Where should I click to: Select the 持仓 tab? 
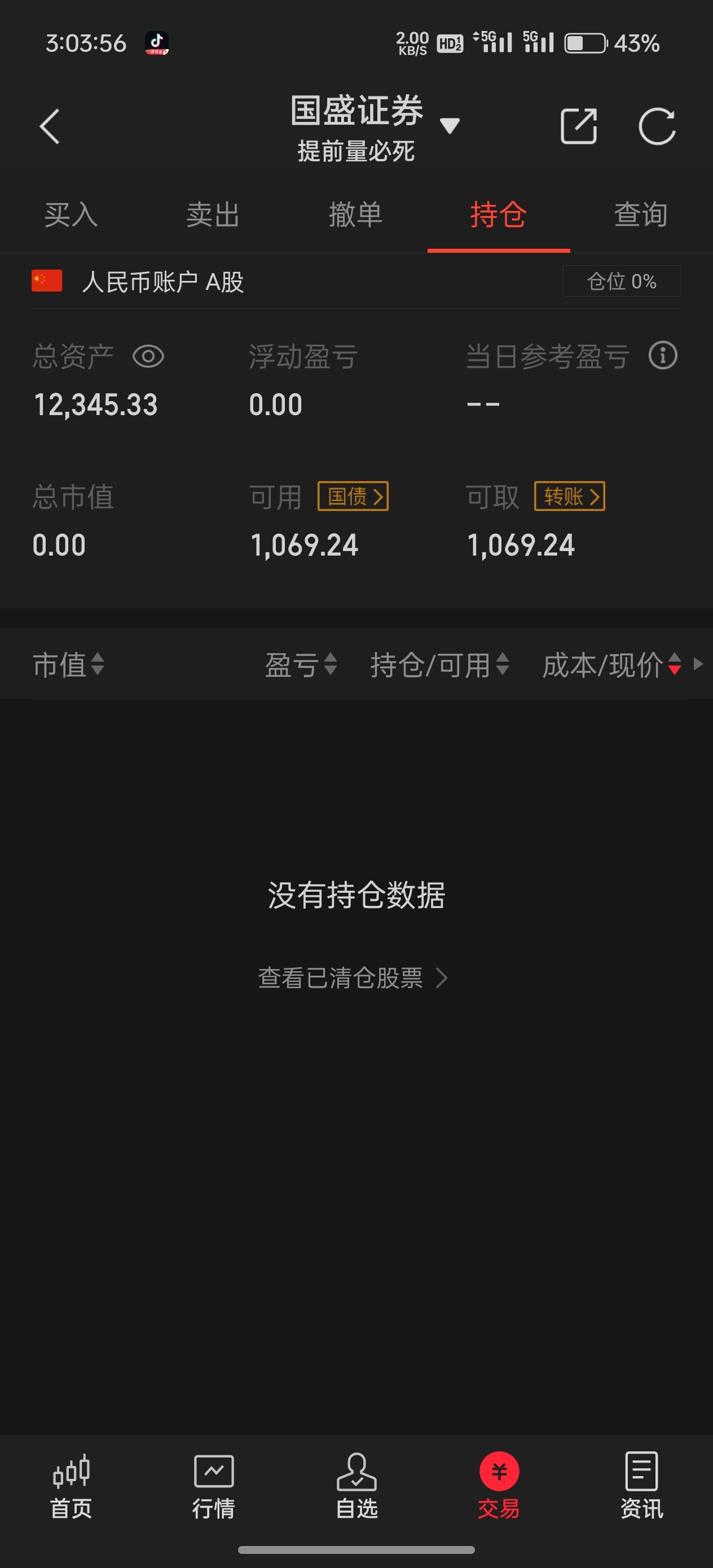pos(498,215)
